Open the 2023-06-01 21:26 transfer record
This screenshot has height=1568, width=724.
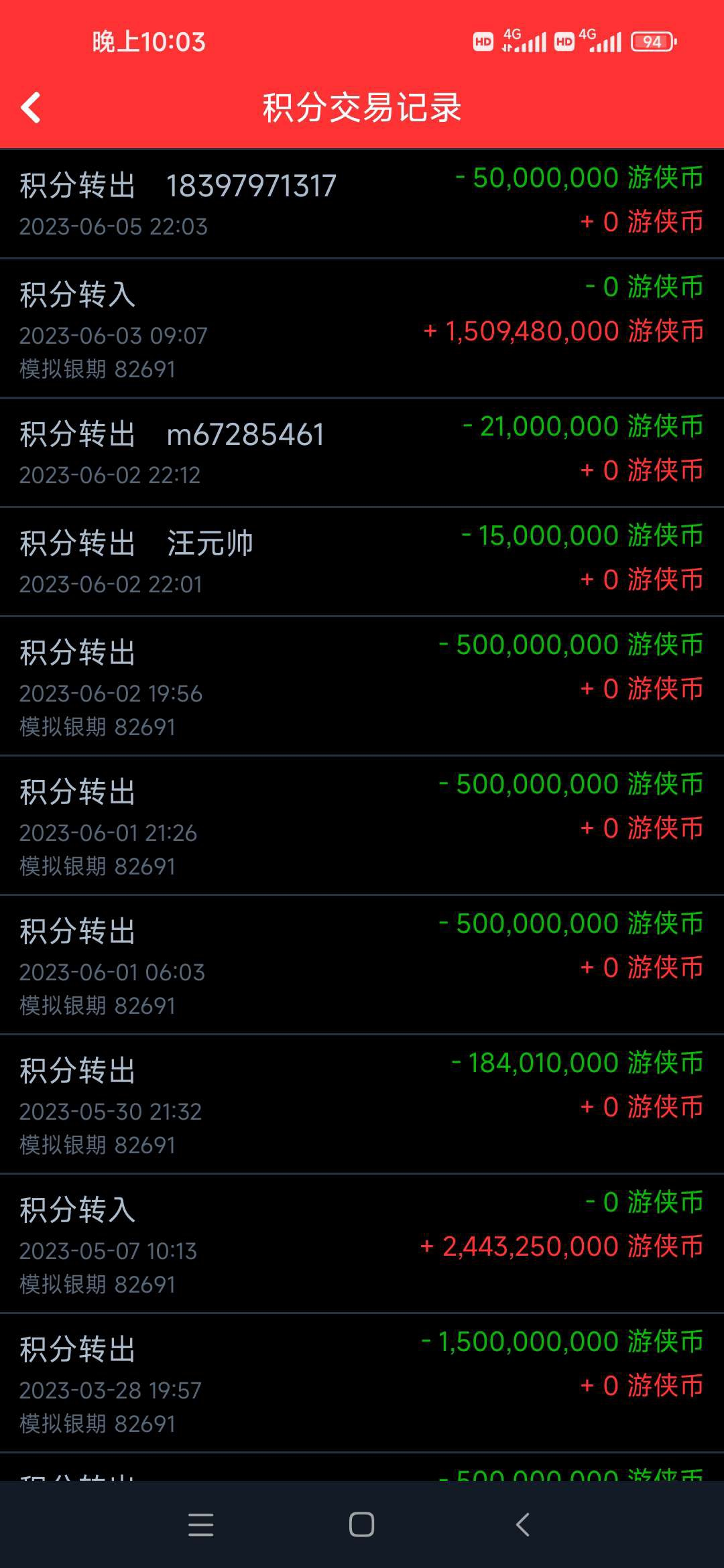(362, 826)
